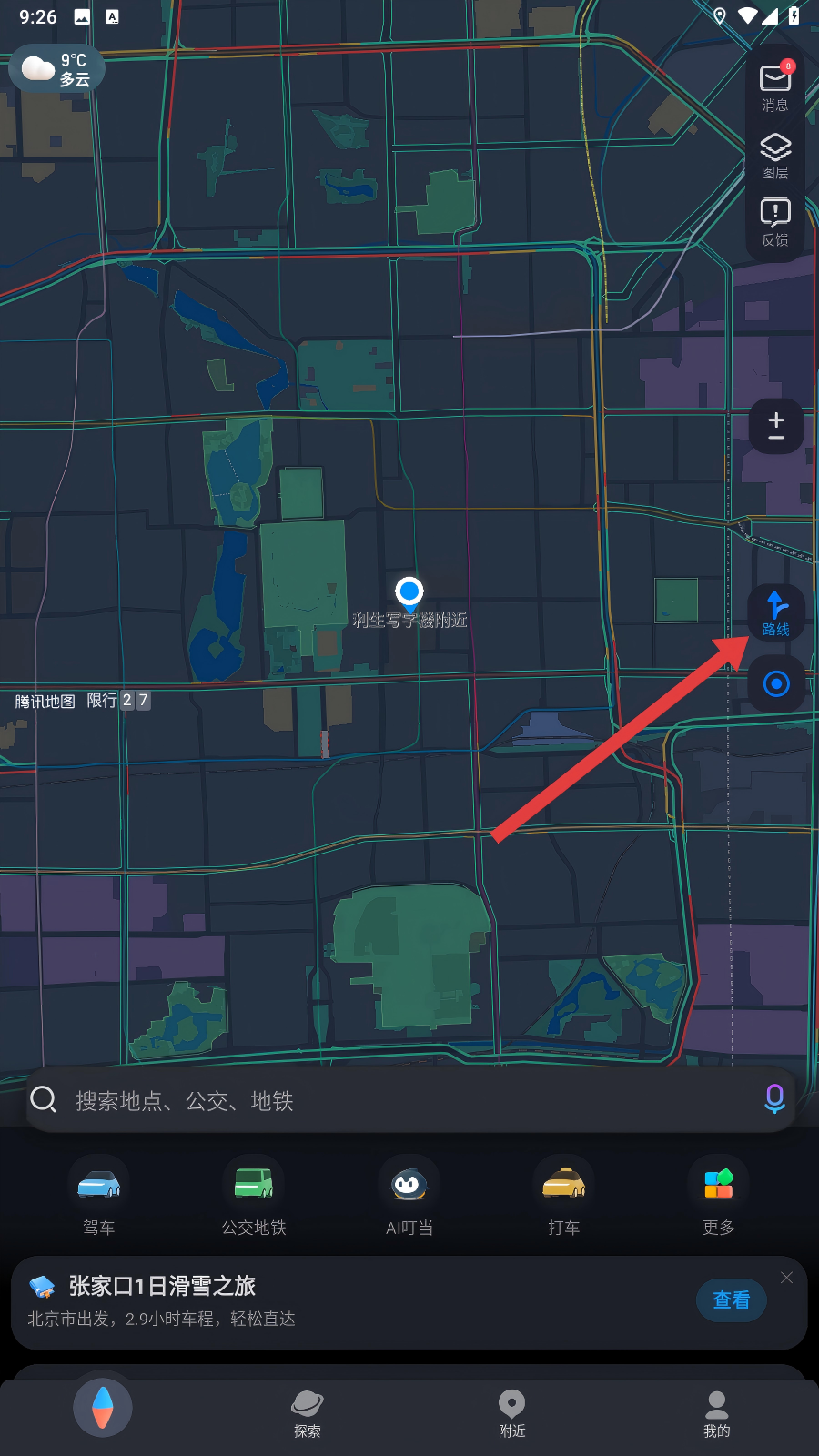
Task: Open the weather widget showing 9°C 多云
Action: coord(56,69)
